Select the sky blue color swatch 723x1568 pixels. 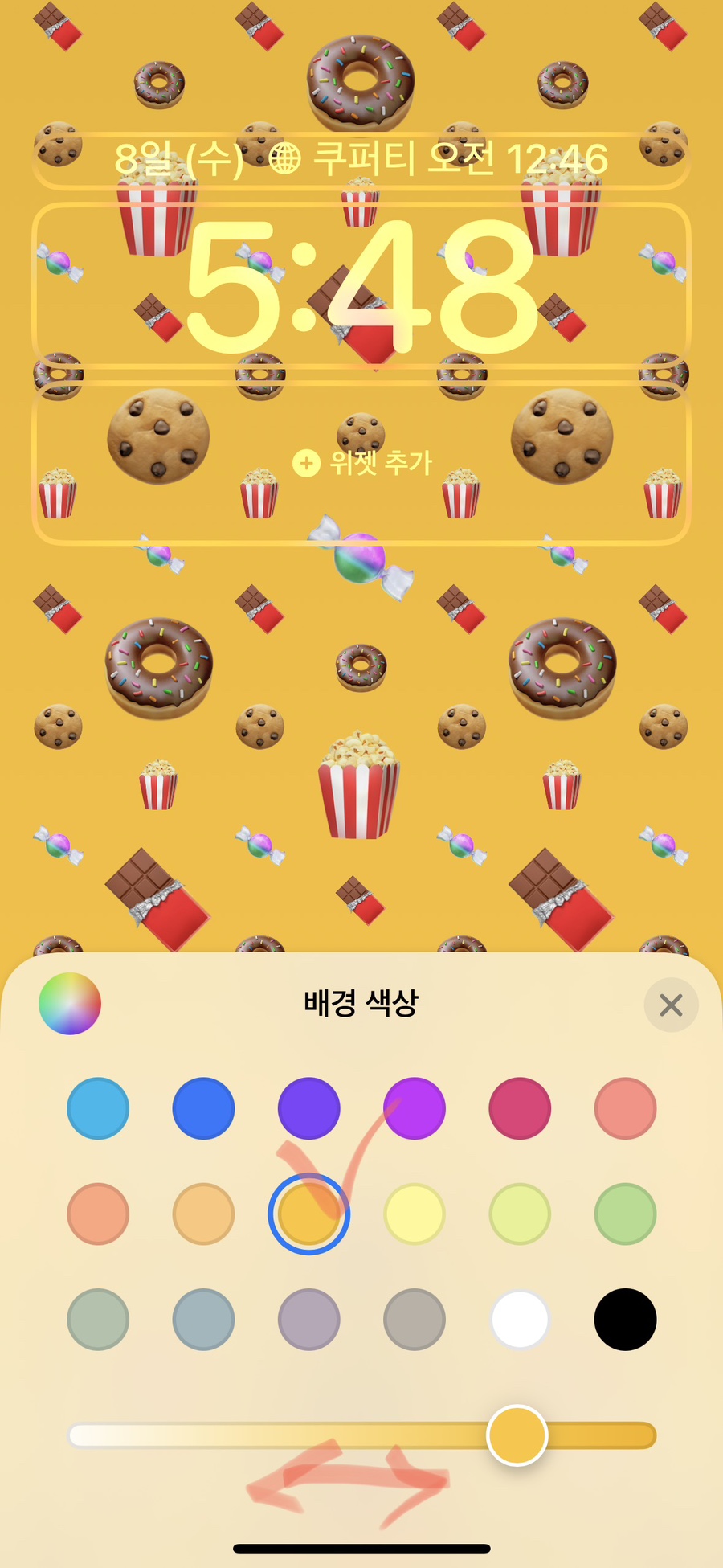(x=98, y=1108)
